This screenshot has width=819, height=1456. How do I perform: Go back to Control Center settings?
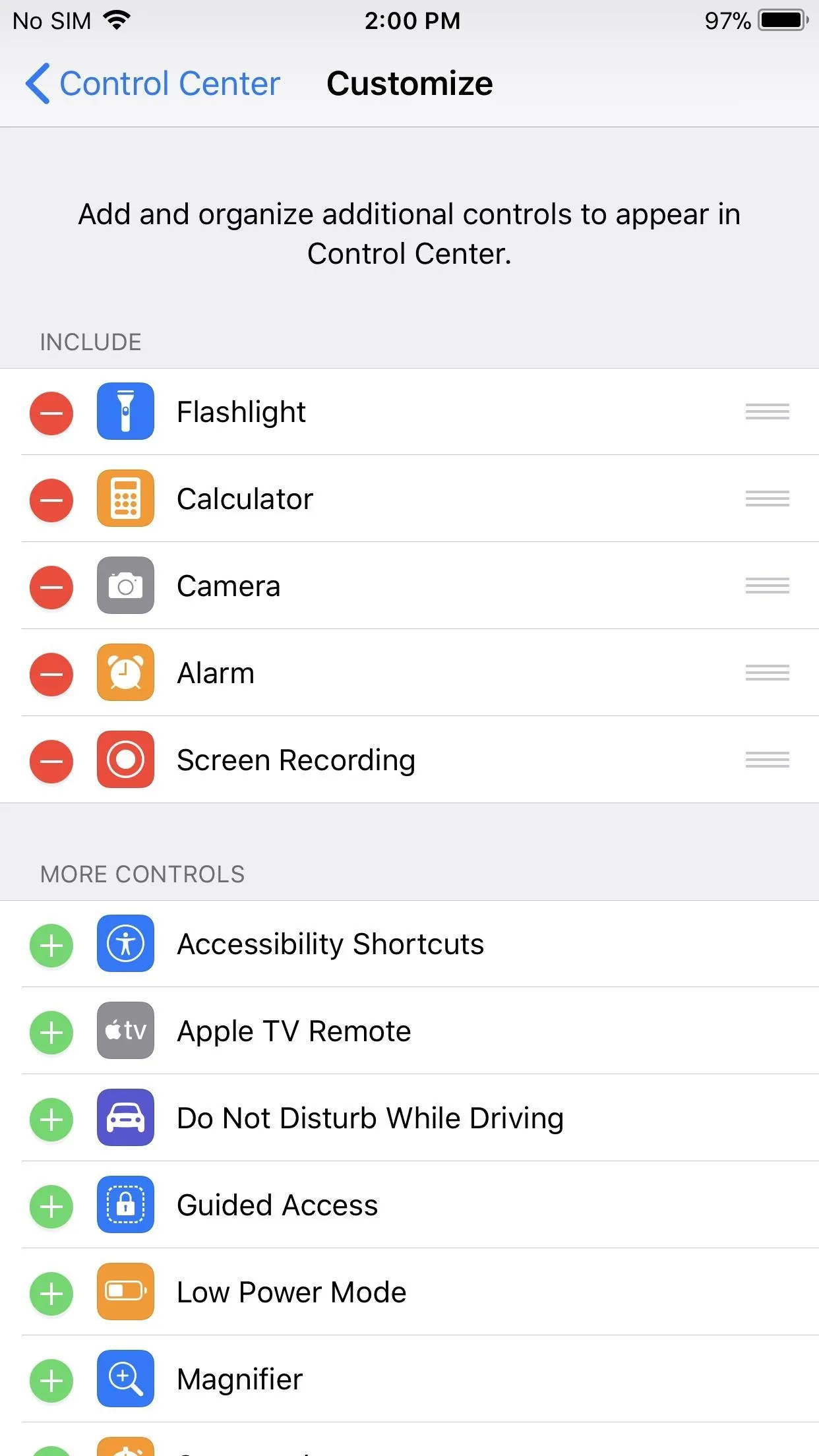153,84
